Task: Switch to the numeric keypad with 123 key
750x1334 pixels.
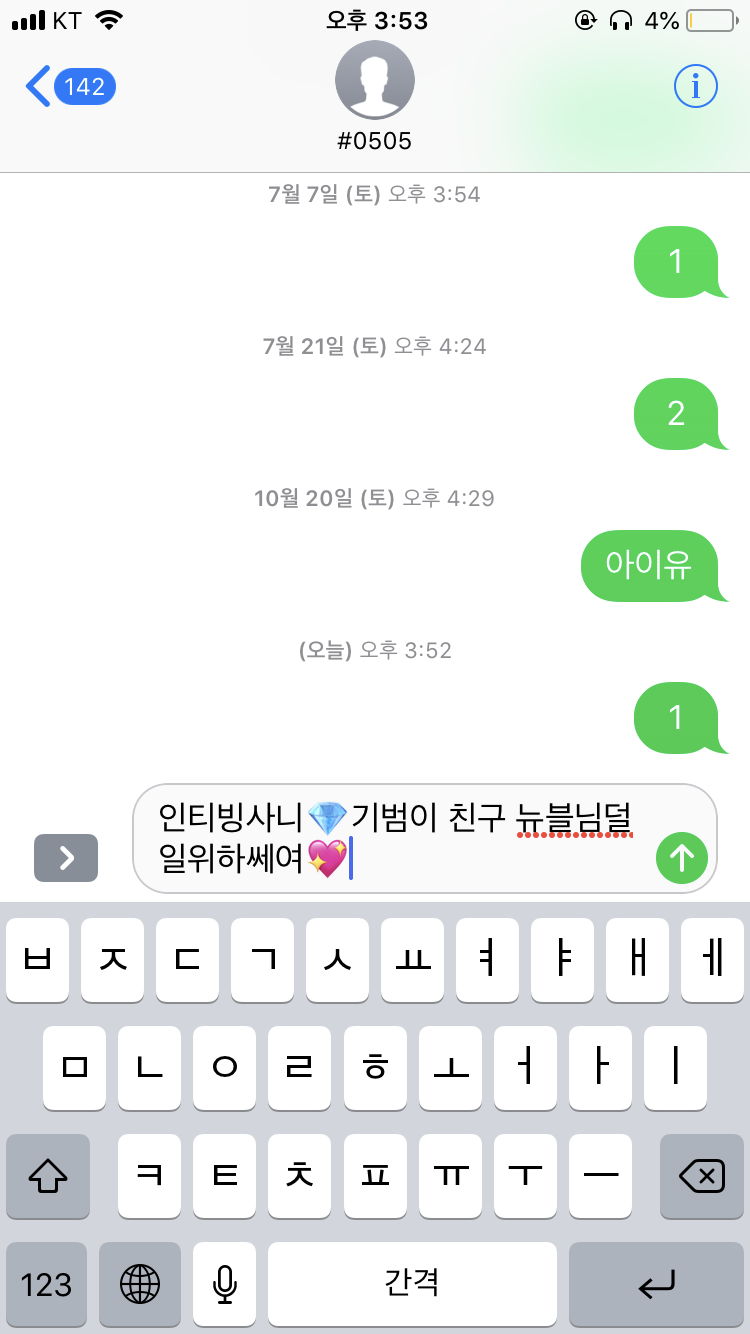Action: tap(47, 1285)
